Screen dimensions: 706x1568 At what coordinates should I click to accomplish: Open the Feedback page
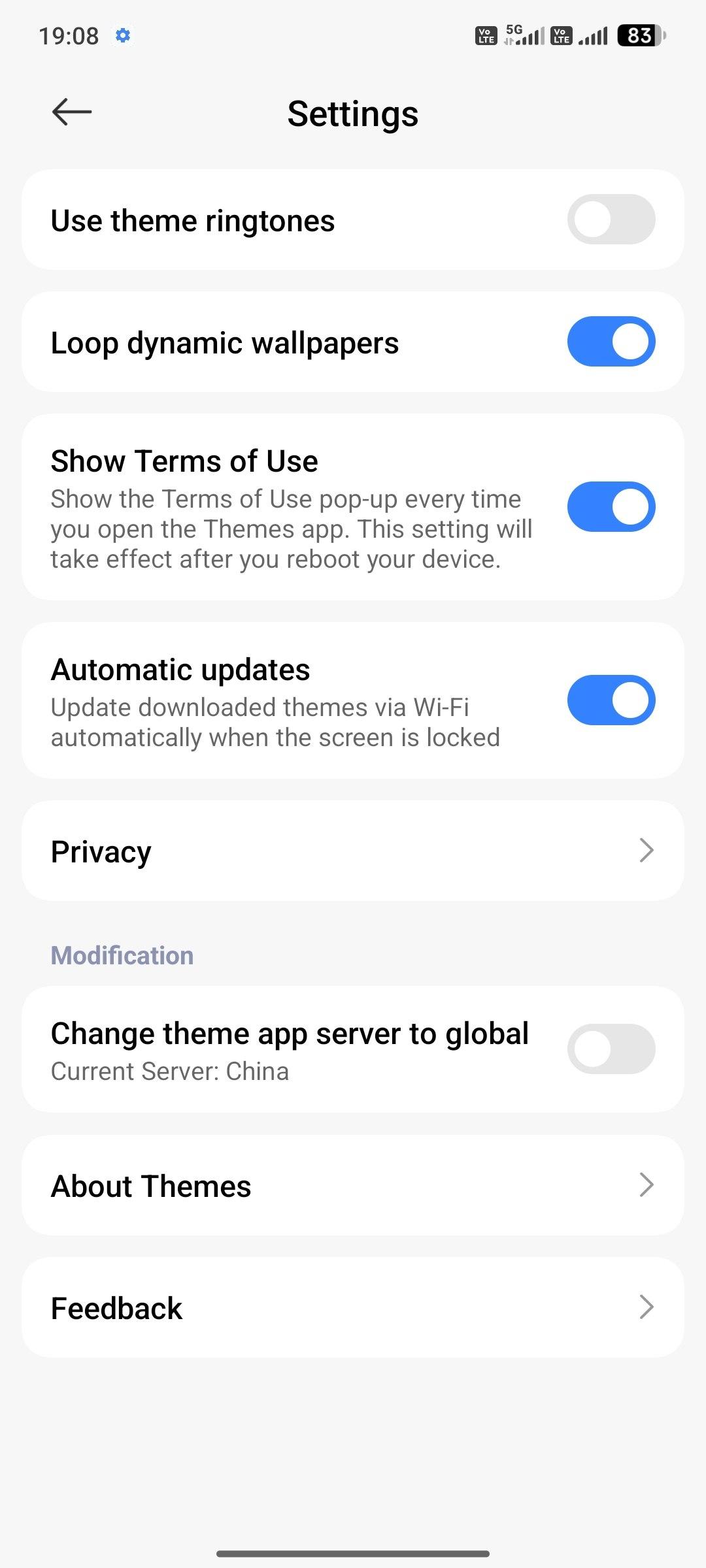[x=353, y=1307]
